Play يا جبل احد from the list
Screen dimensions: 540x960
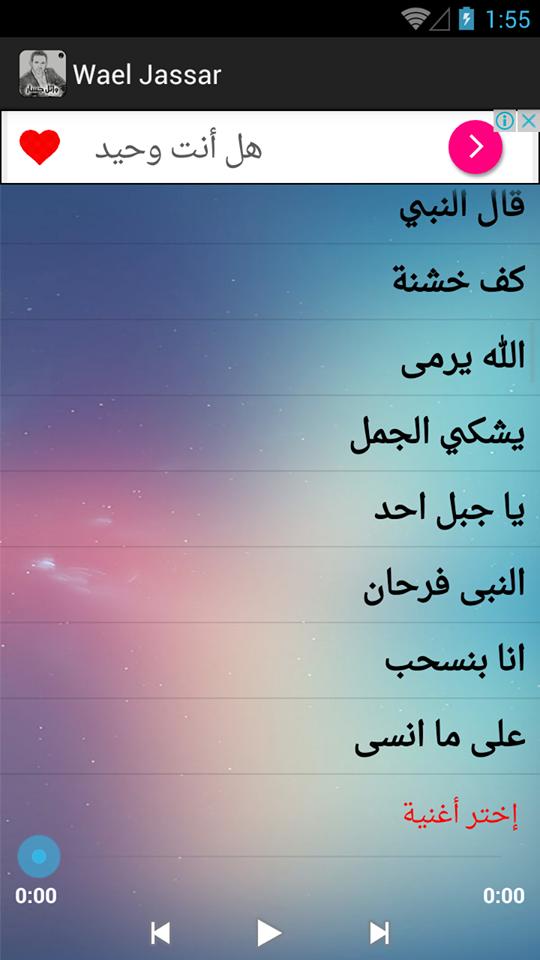click(x=270, y=509)
